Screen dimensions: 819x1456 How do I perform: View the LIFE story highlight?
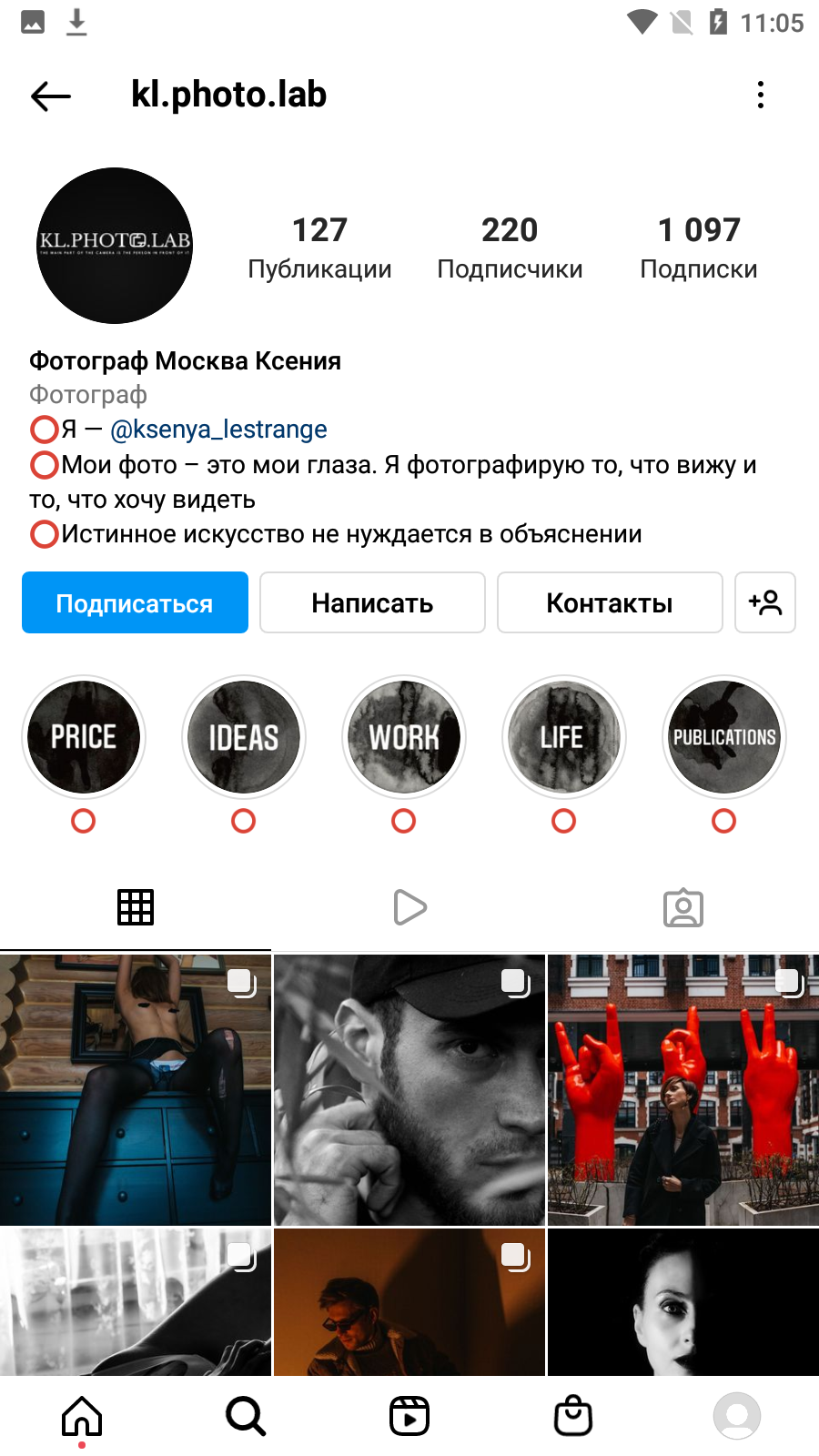click(564, 737)
